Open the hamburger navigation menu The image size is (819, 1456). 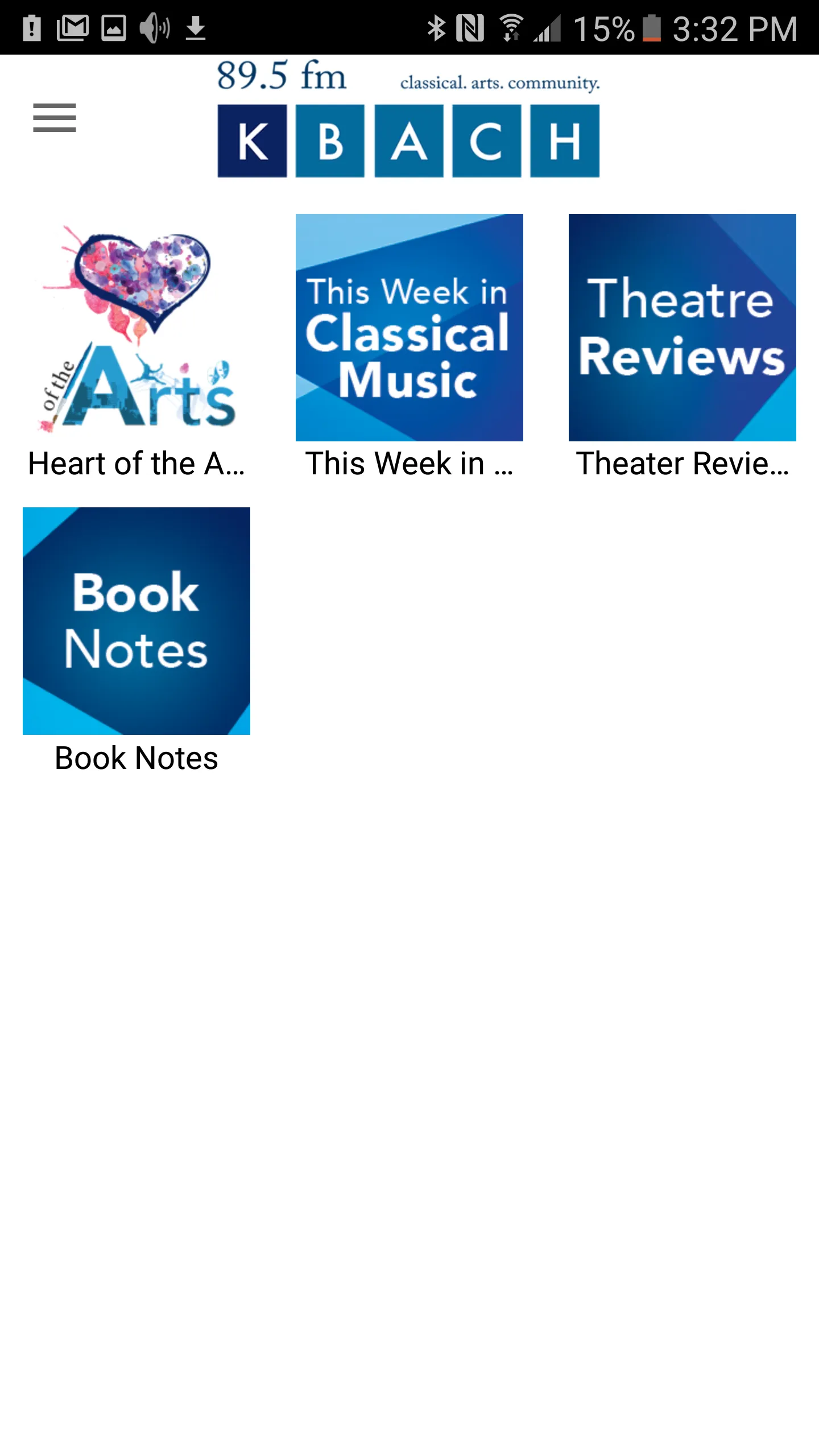tap(55, 119)
